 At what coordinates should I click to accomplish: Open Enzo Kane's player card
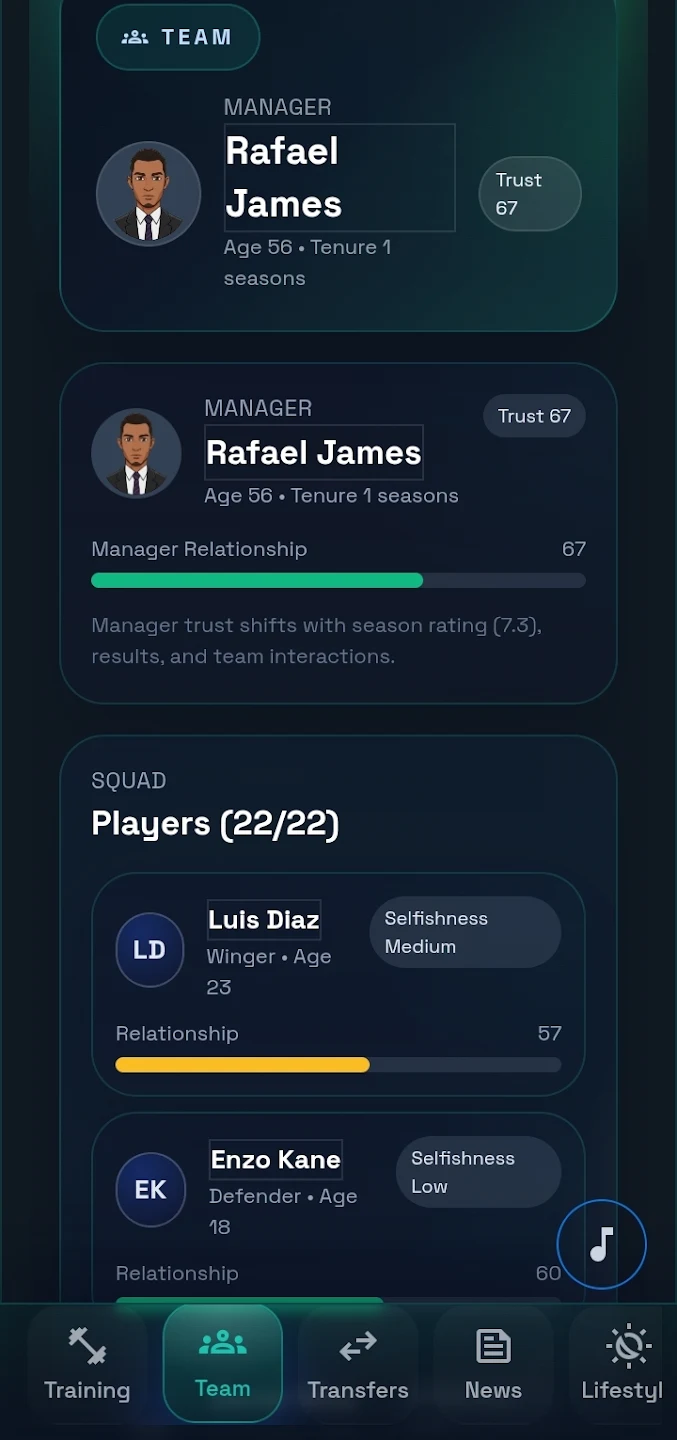338,1208
